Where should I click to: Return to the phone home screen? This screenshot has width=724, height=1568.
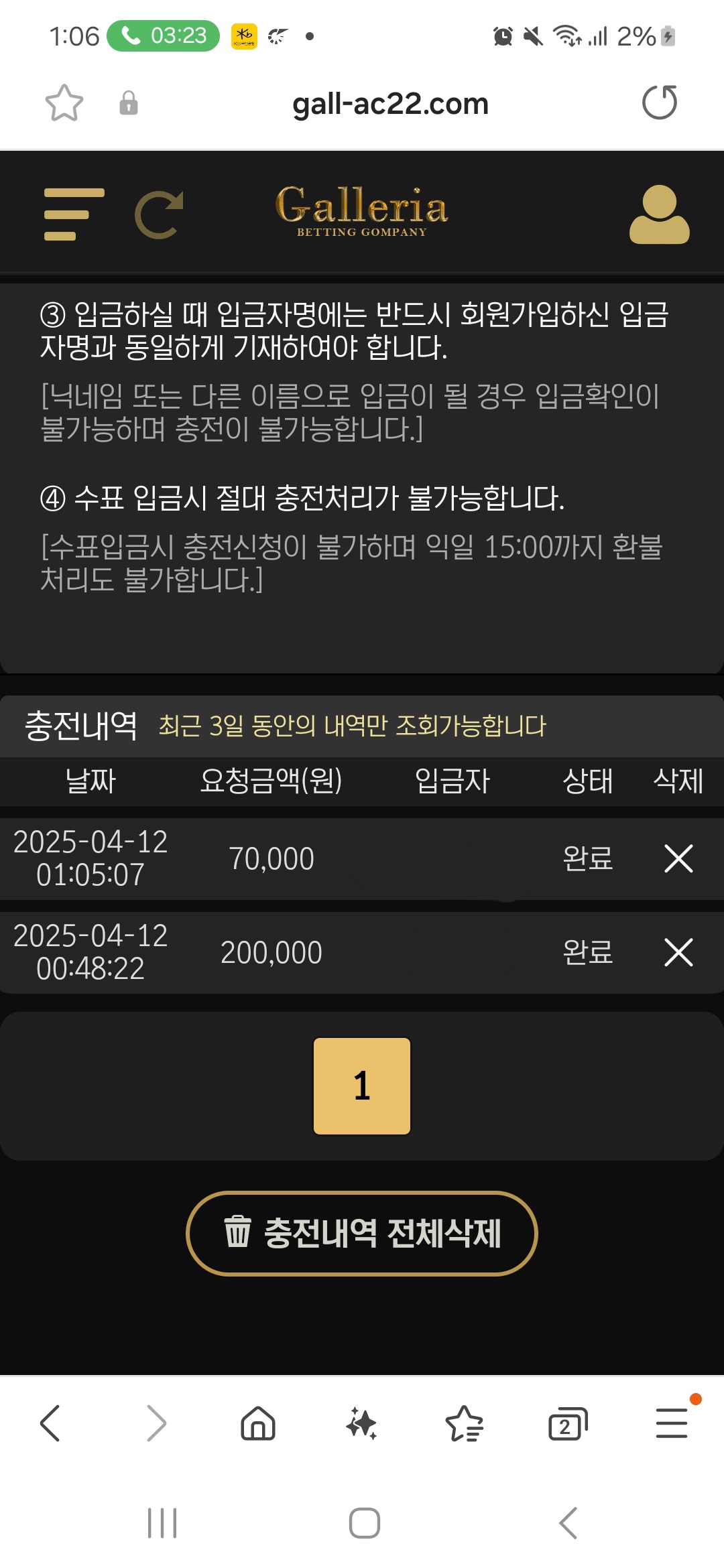pos(364,1523)
